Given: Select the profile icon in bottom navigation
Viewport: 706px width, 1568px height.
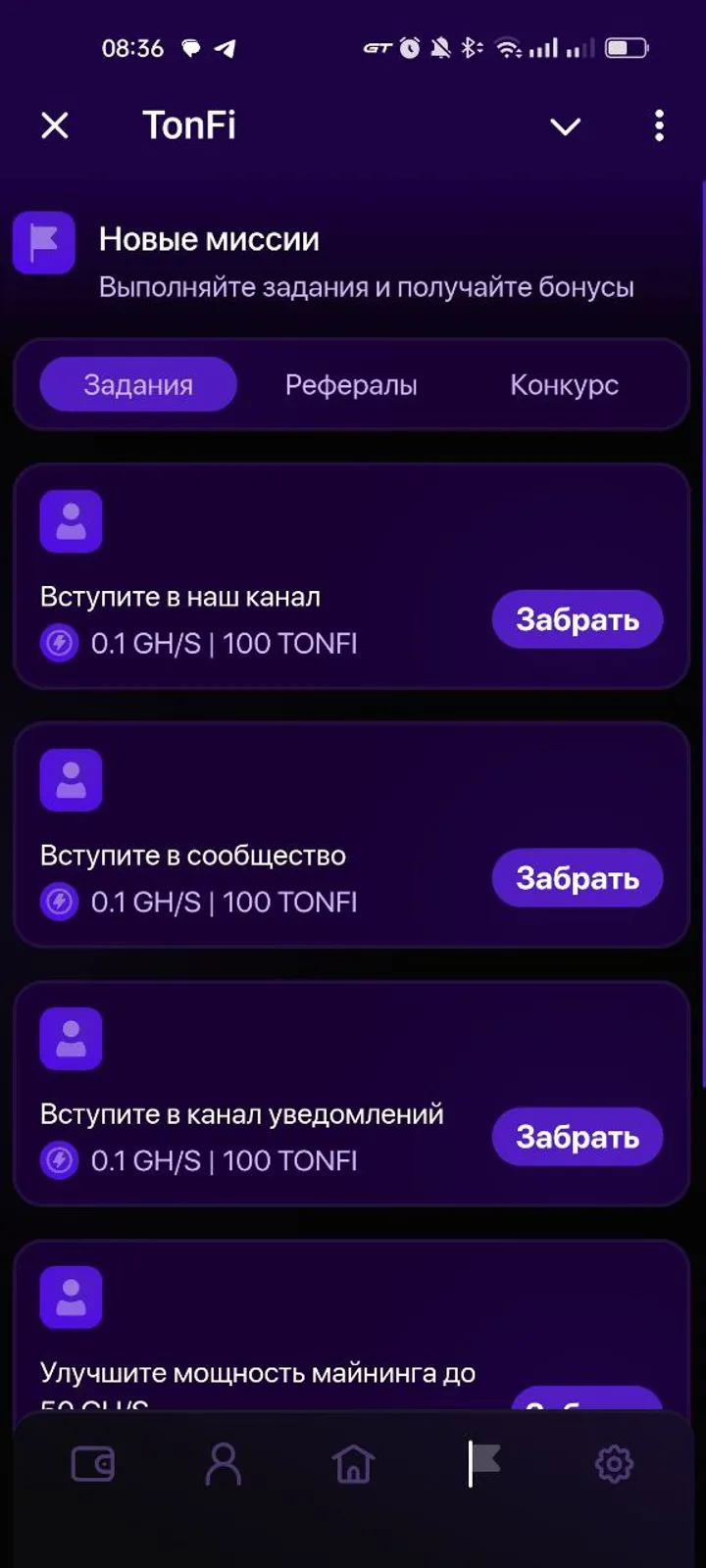Looking at the screenshot, I should [223, 1464].
